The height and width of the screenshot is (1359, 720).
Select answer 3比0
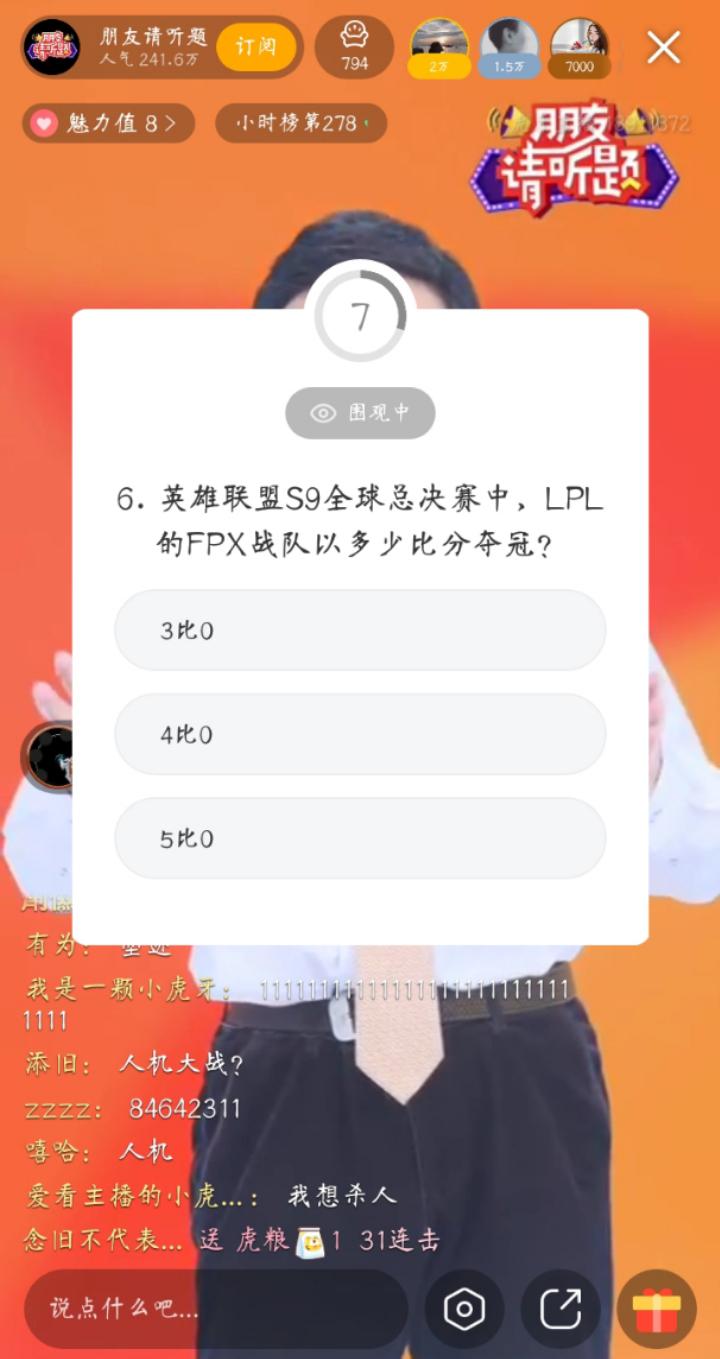pyautogui.click(x=360, y=630)
